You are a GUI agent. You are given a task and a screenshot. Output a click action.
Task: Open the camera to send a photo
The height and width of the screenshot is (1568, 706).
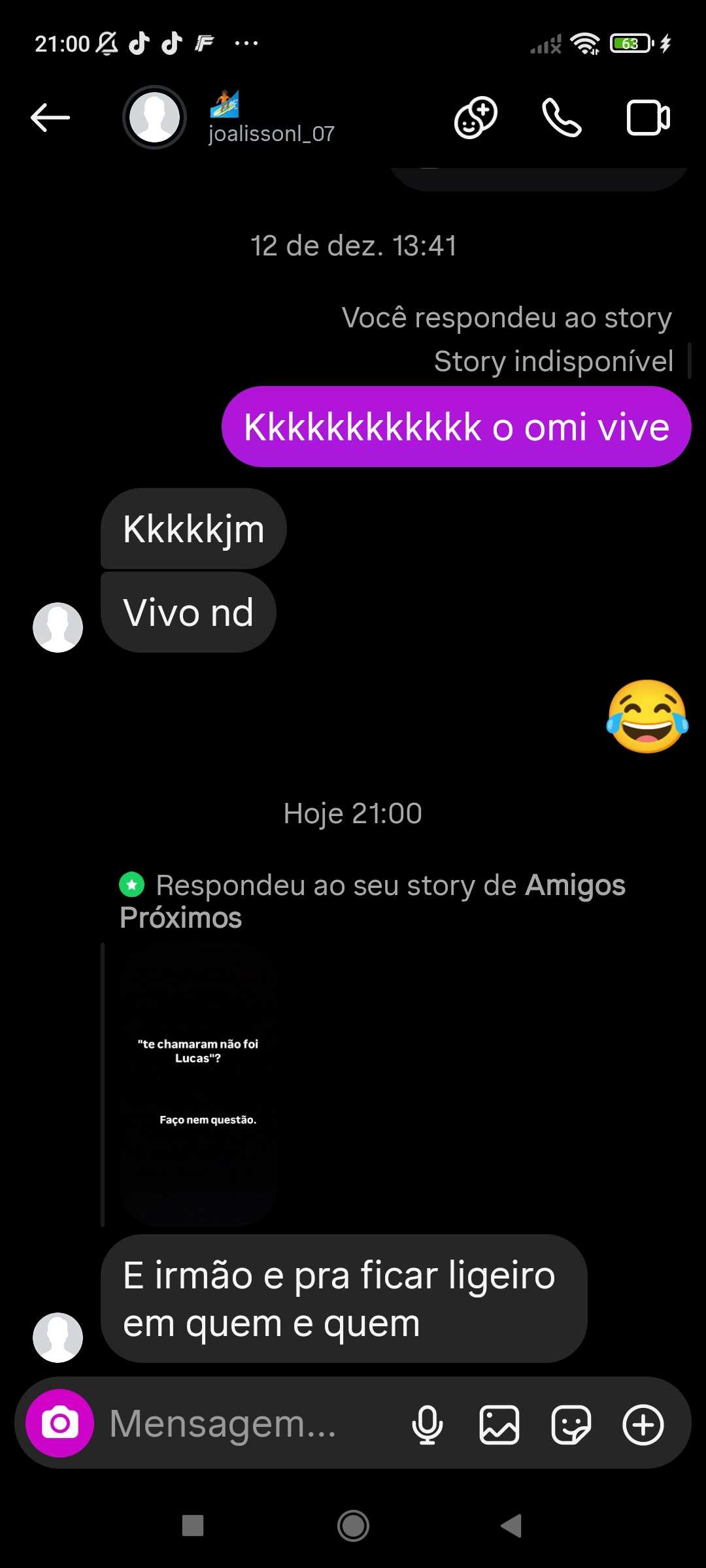pos(59,1424)
